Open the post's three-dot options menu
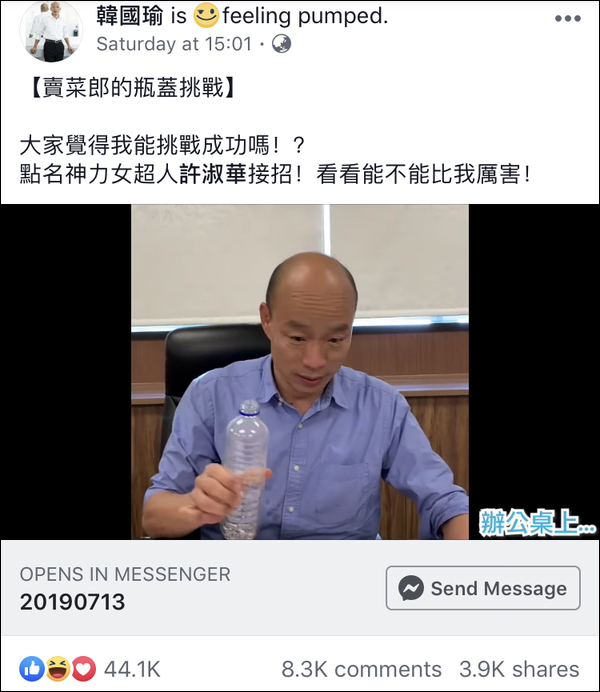 point(567,18)
